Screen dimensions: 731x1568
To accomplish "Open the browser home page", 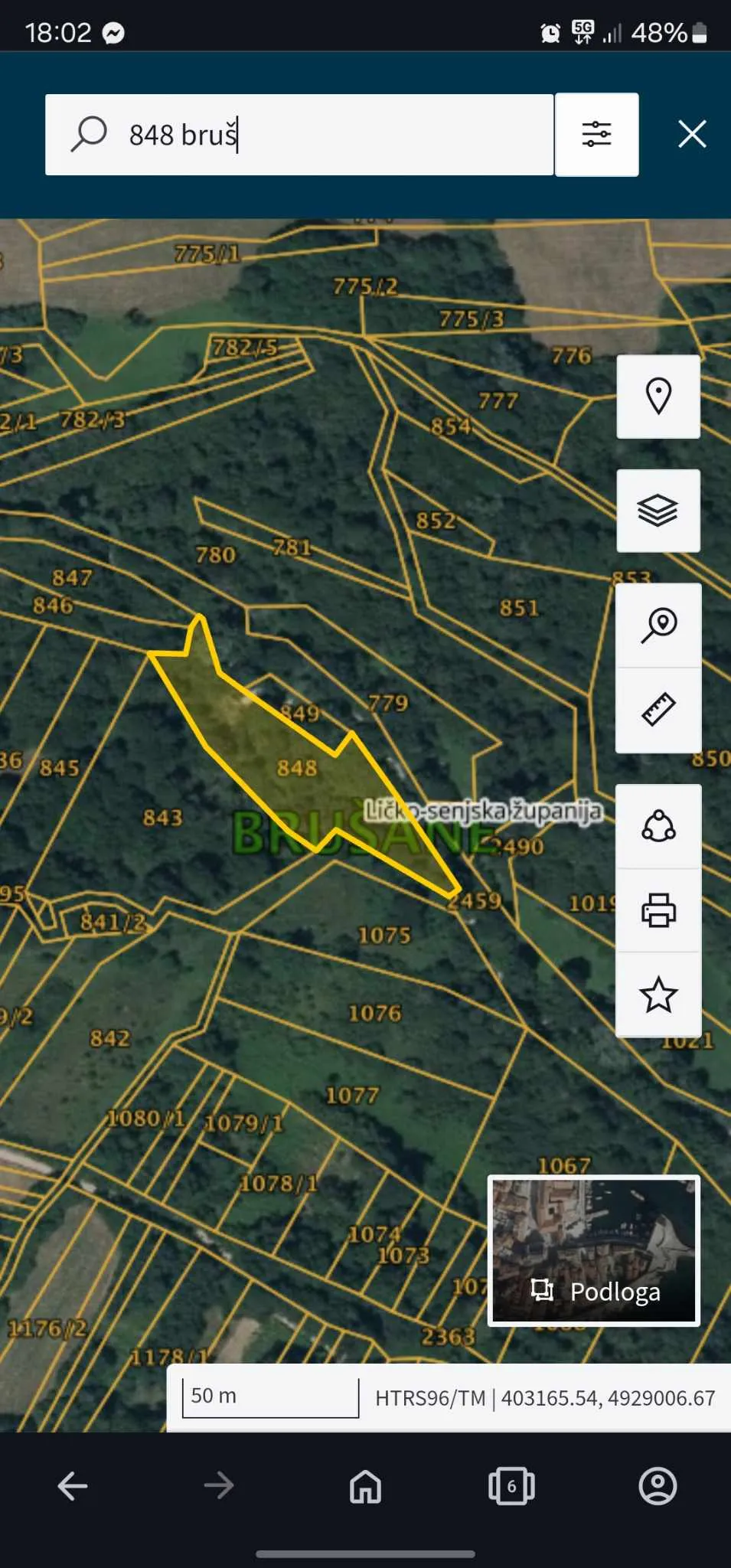I will pyautogui.click(x=365, y=1486).
